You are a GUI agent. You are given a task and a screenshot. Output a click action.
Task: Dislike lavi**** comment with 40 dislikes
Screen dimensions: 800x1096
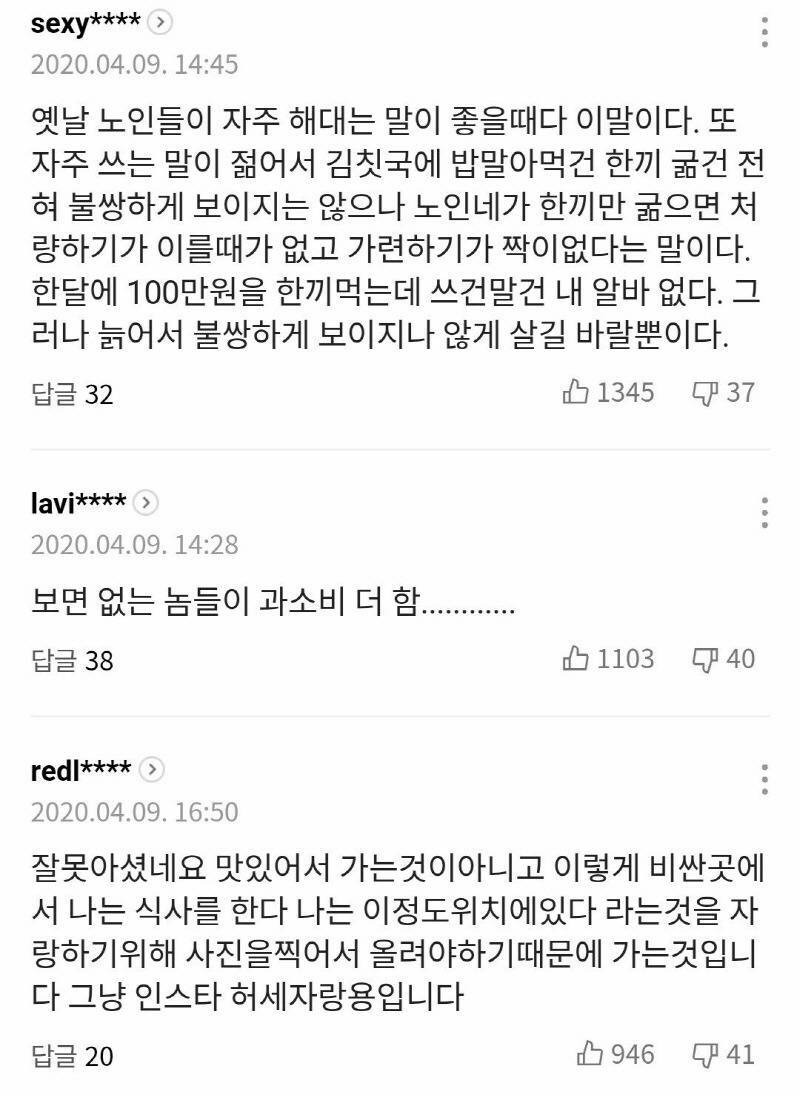pyautogui.click(x=706, y=658)
